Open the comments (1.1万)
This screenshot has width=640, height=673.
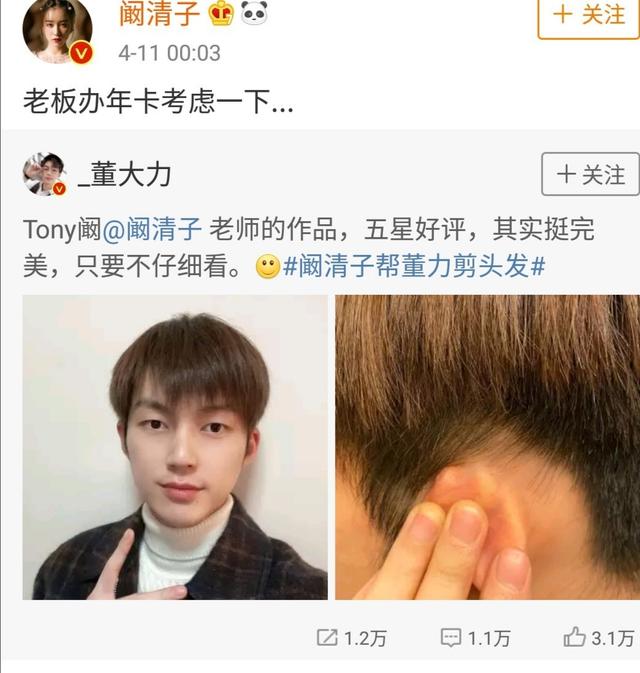pyautogui.click(x=475, y=637)
